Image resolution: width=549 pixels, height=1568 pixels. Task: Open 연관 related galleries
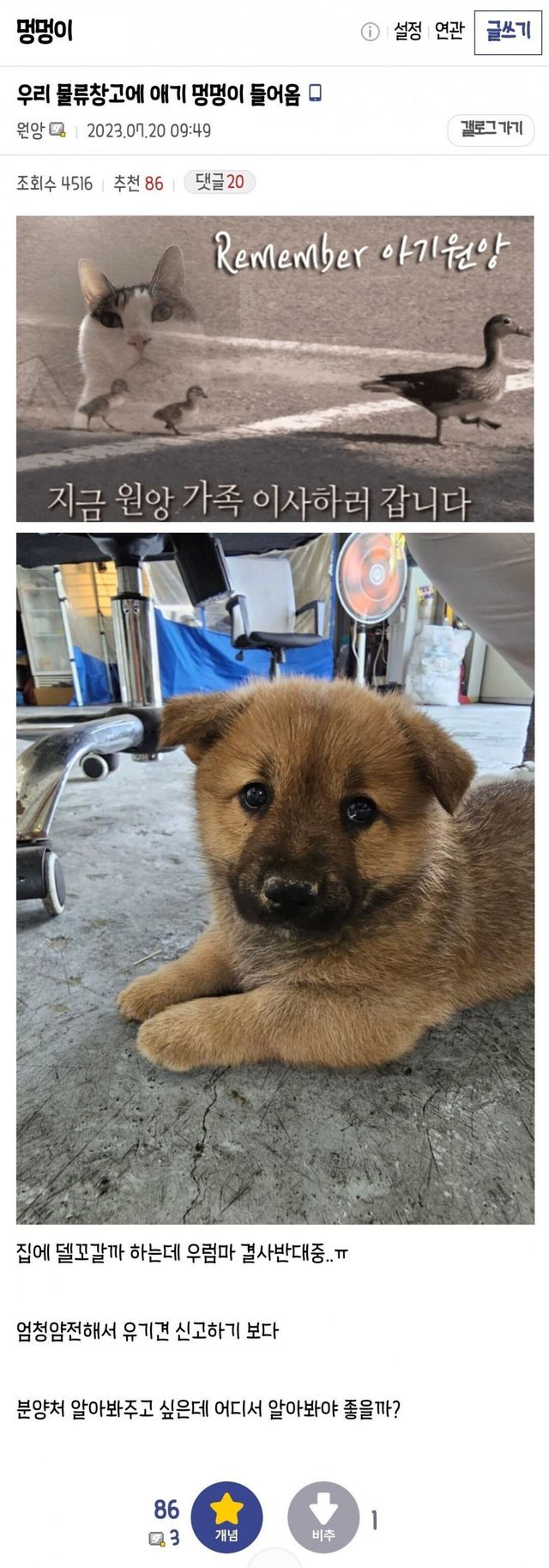point(449,32)
